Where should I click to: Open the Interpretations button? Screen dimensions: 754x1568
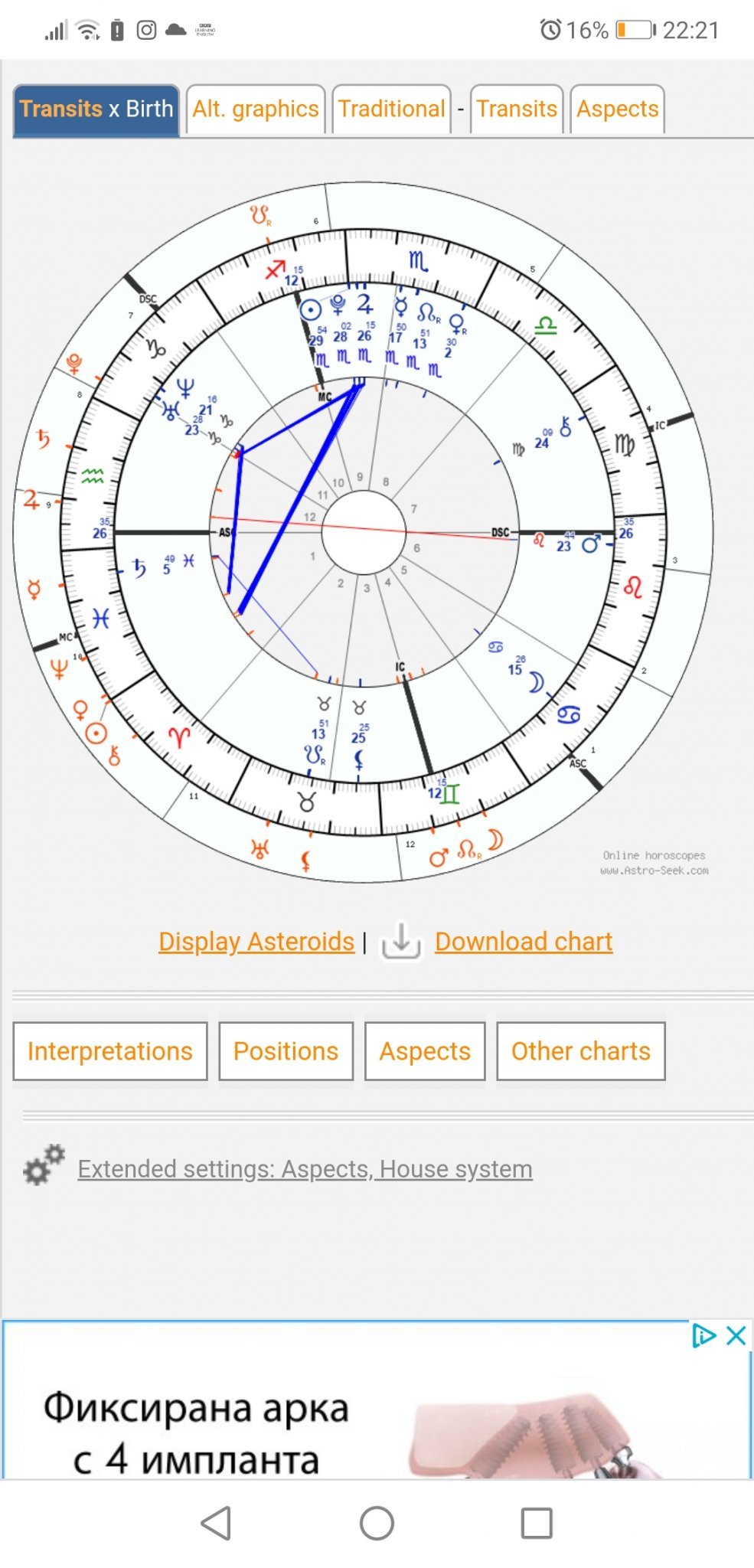(x=110, y=1051)
